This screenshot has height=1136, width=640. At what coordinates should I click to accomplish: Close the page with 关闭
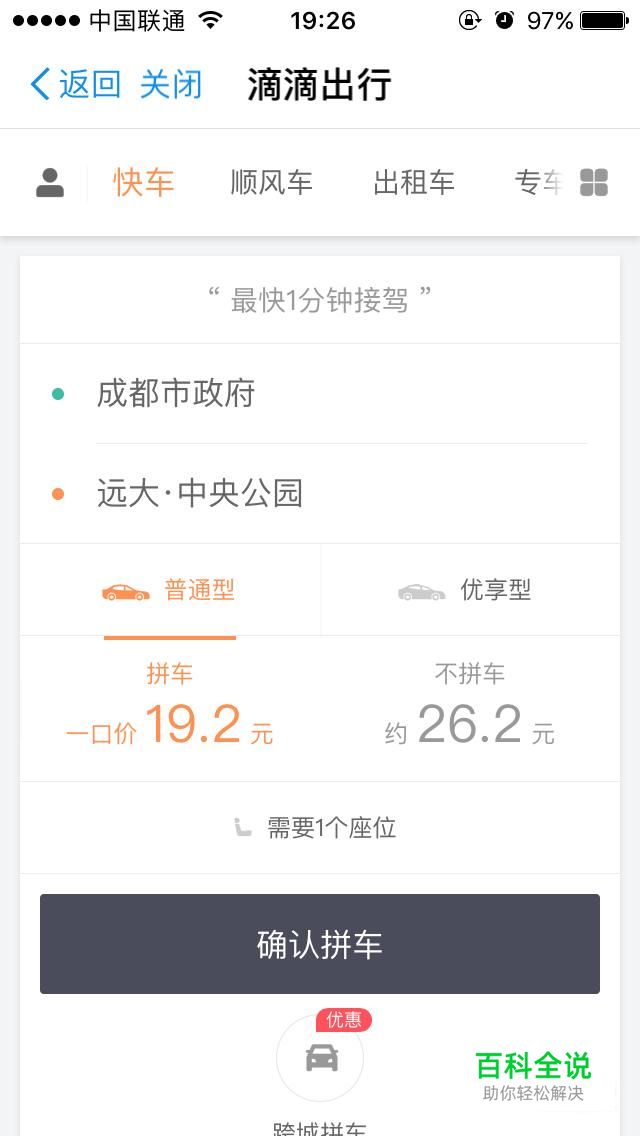click(170, 84)
